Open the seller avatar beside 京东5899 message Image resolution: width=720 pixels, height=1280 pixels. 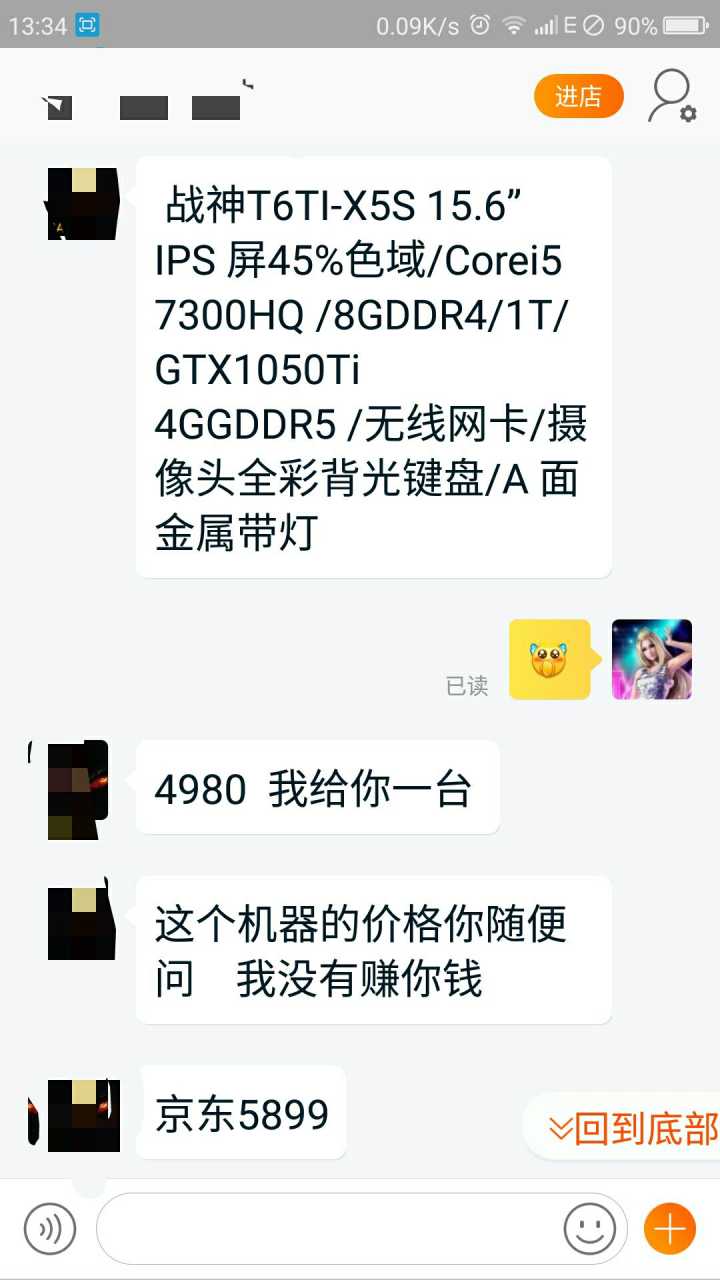83,1114
